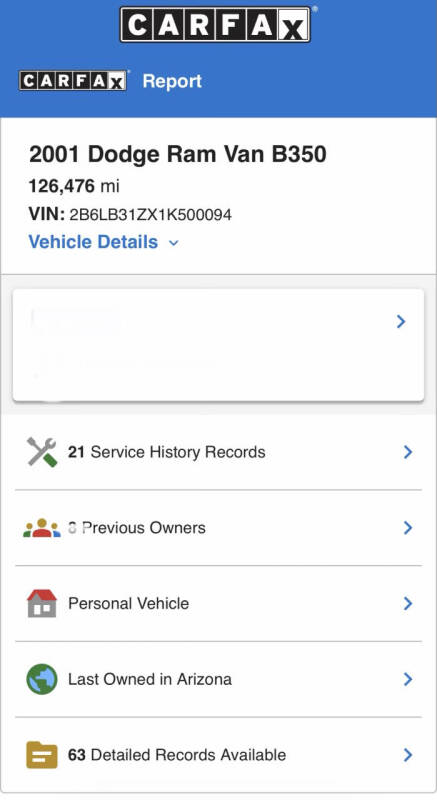Open the blank summary card
This screenshot has width=437, height=800.
[218, 345]
